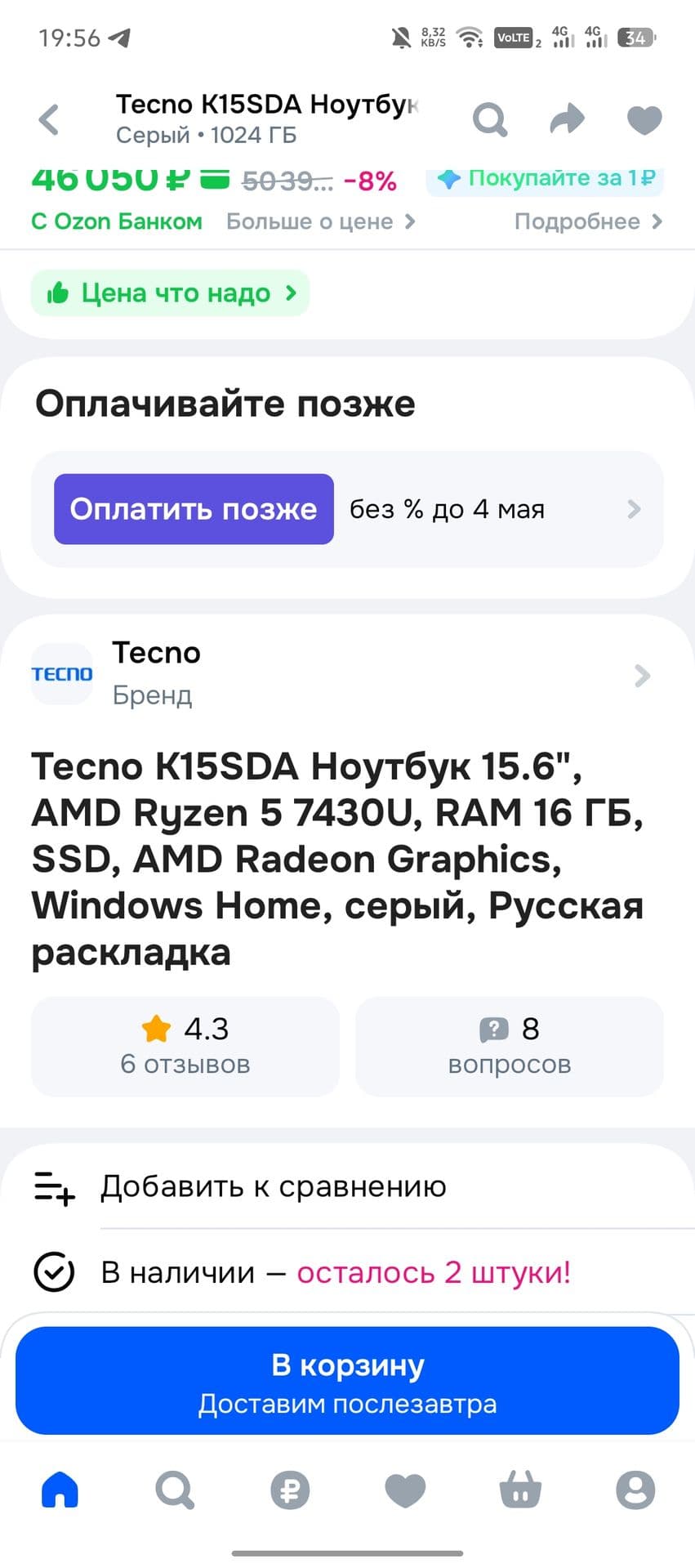Open the search tab in bottom navigation
Viewport: 695px width, 1568px height.
[175, 1490]
